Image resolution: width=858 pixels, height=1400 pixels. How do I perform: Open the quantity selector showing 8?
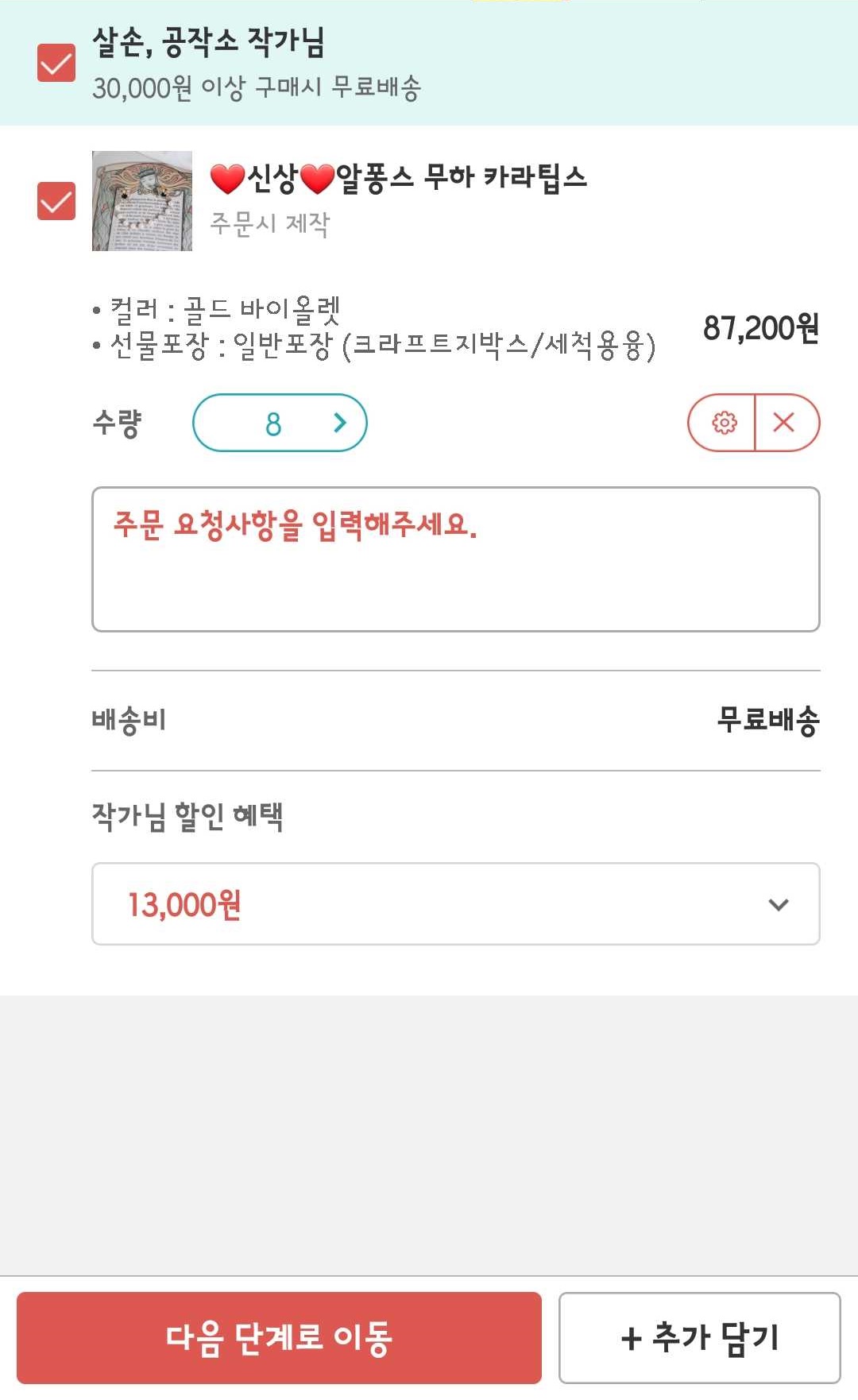(280, 423)
